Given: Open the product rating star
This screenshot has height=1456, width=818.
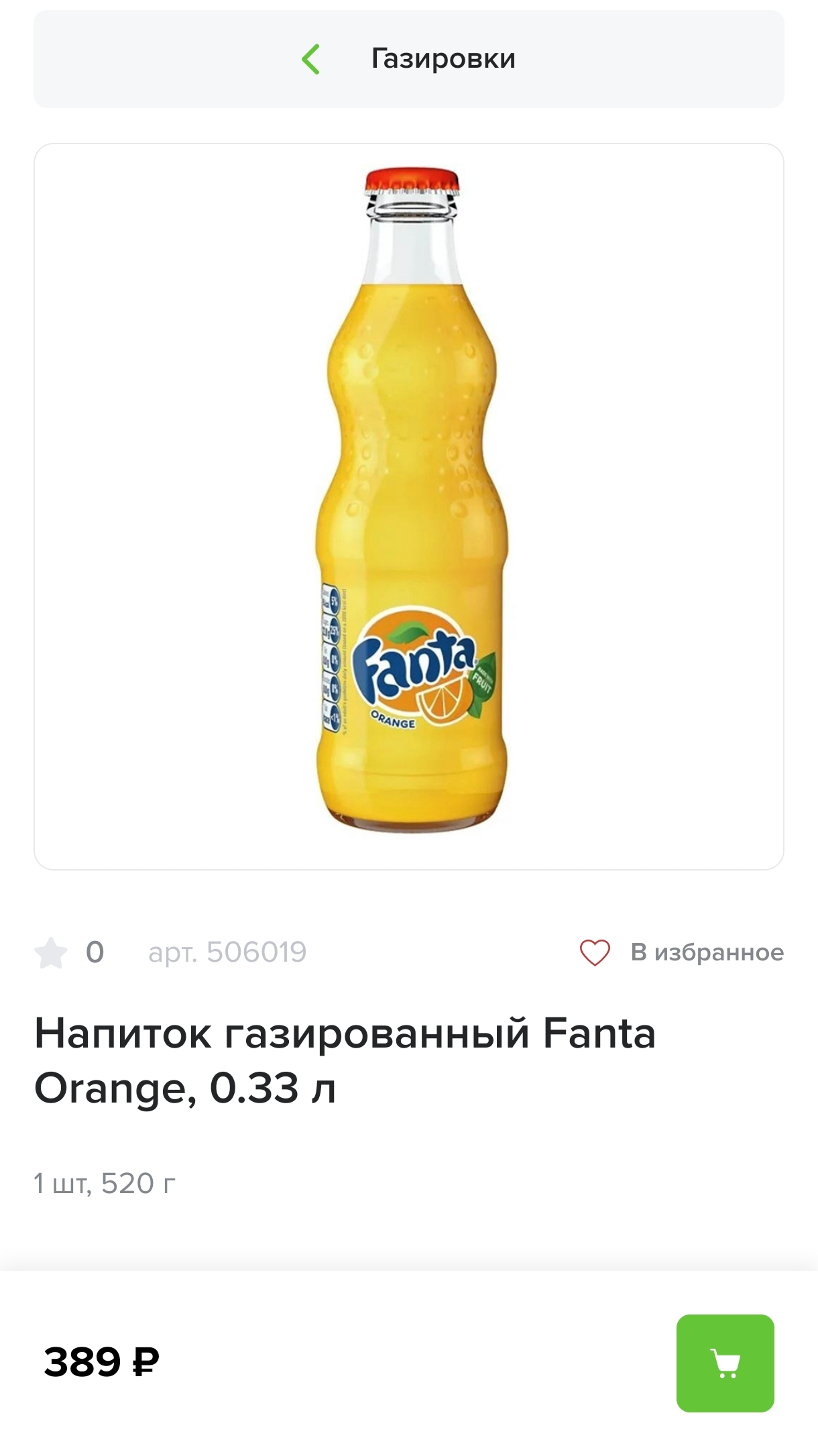Looking at the screenshot, I should click(x=51, y=952).
